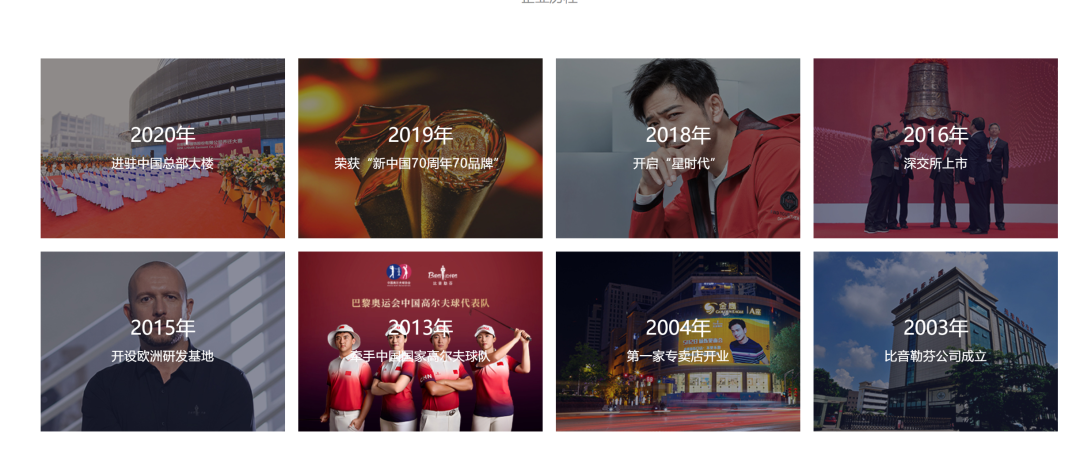The image size is (1080, 458).
Task: Open the 2020年 进驻中国总部大楼 tile
Action: pos(162,148)
